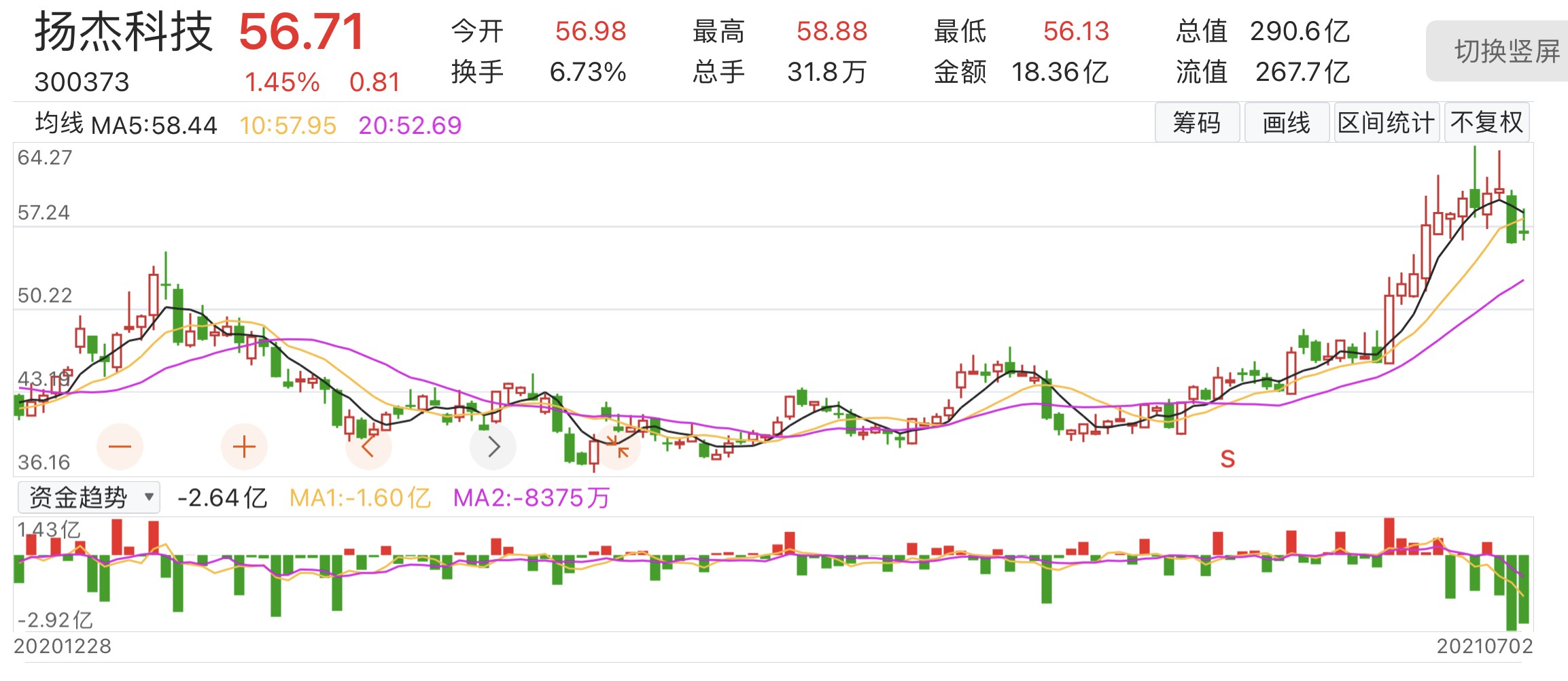Viewport: 1568px width, 681px height.
Task: Zoom in the K-line chart
Action: coord(244,447)
